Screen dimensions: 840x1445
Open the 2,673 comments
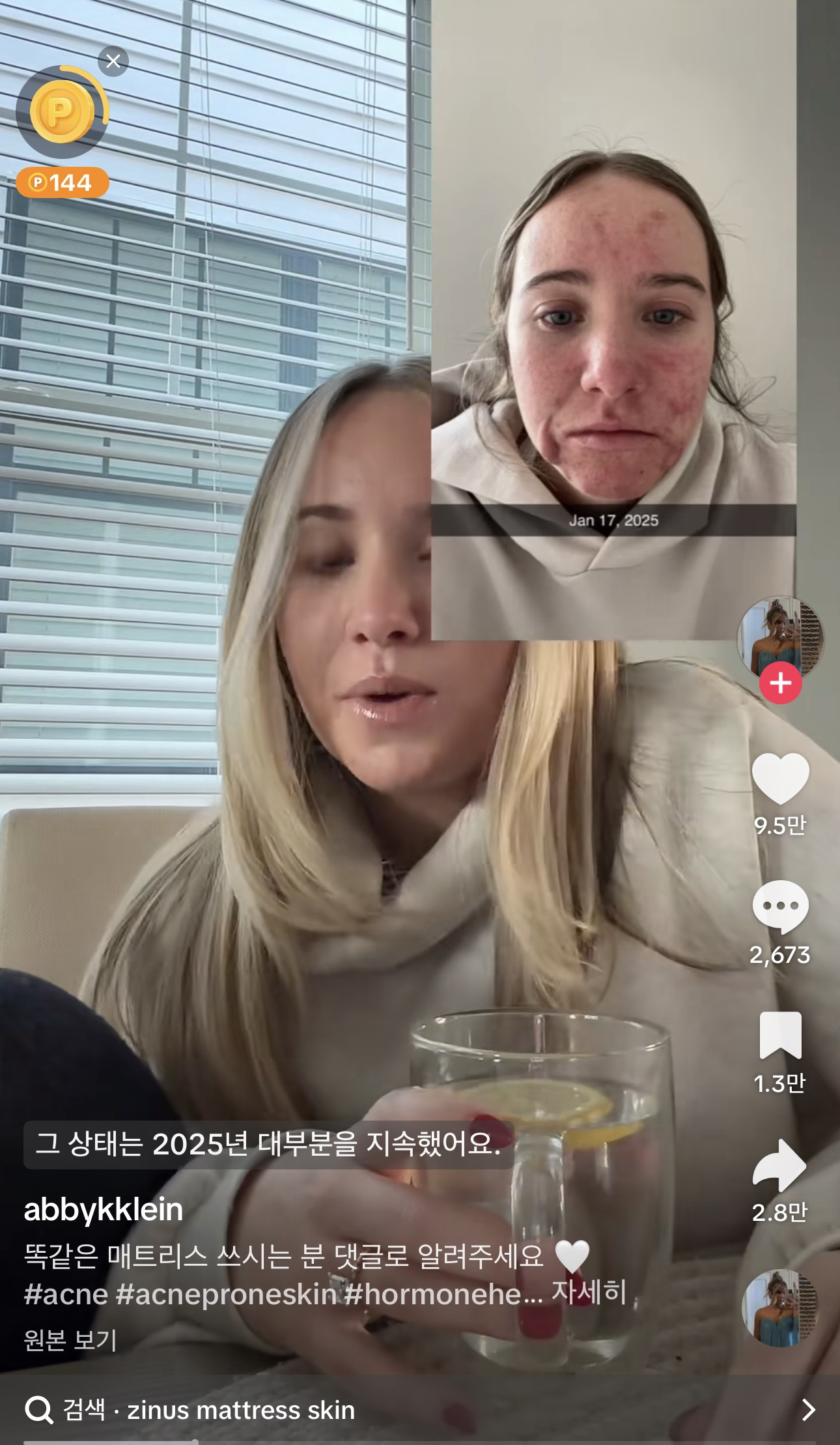click(780, 907)
